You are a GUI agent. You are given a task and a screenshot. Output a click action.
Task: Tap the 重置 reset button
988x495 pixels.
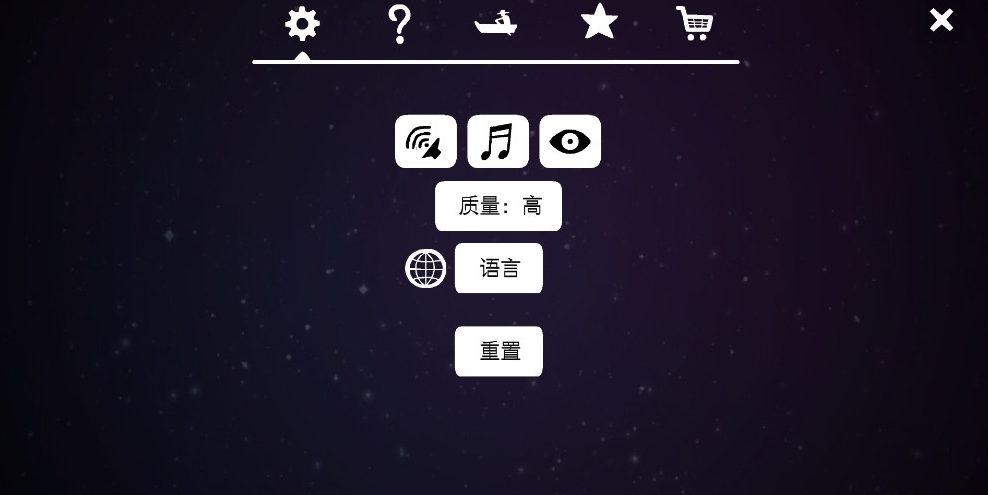[499, 351]
